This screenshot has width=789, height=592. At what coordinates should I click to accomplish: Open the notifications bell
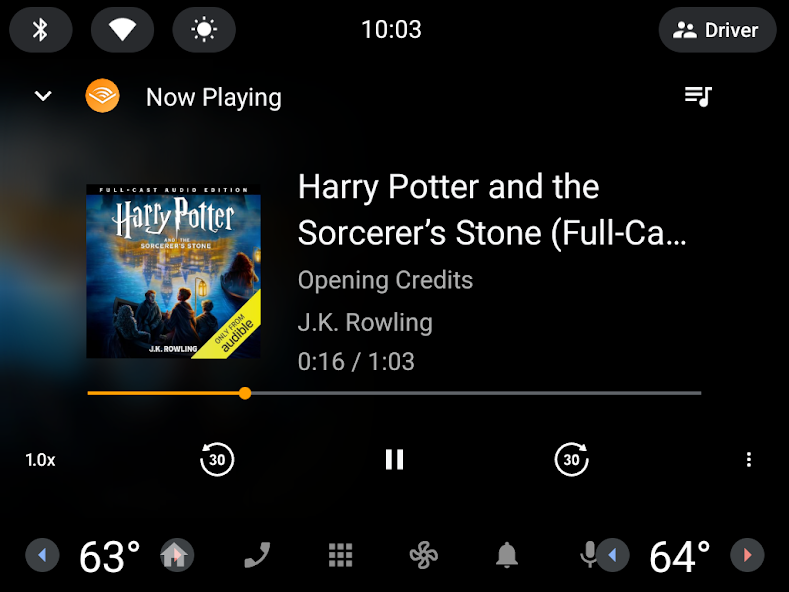click(x=507, y=555)
